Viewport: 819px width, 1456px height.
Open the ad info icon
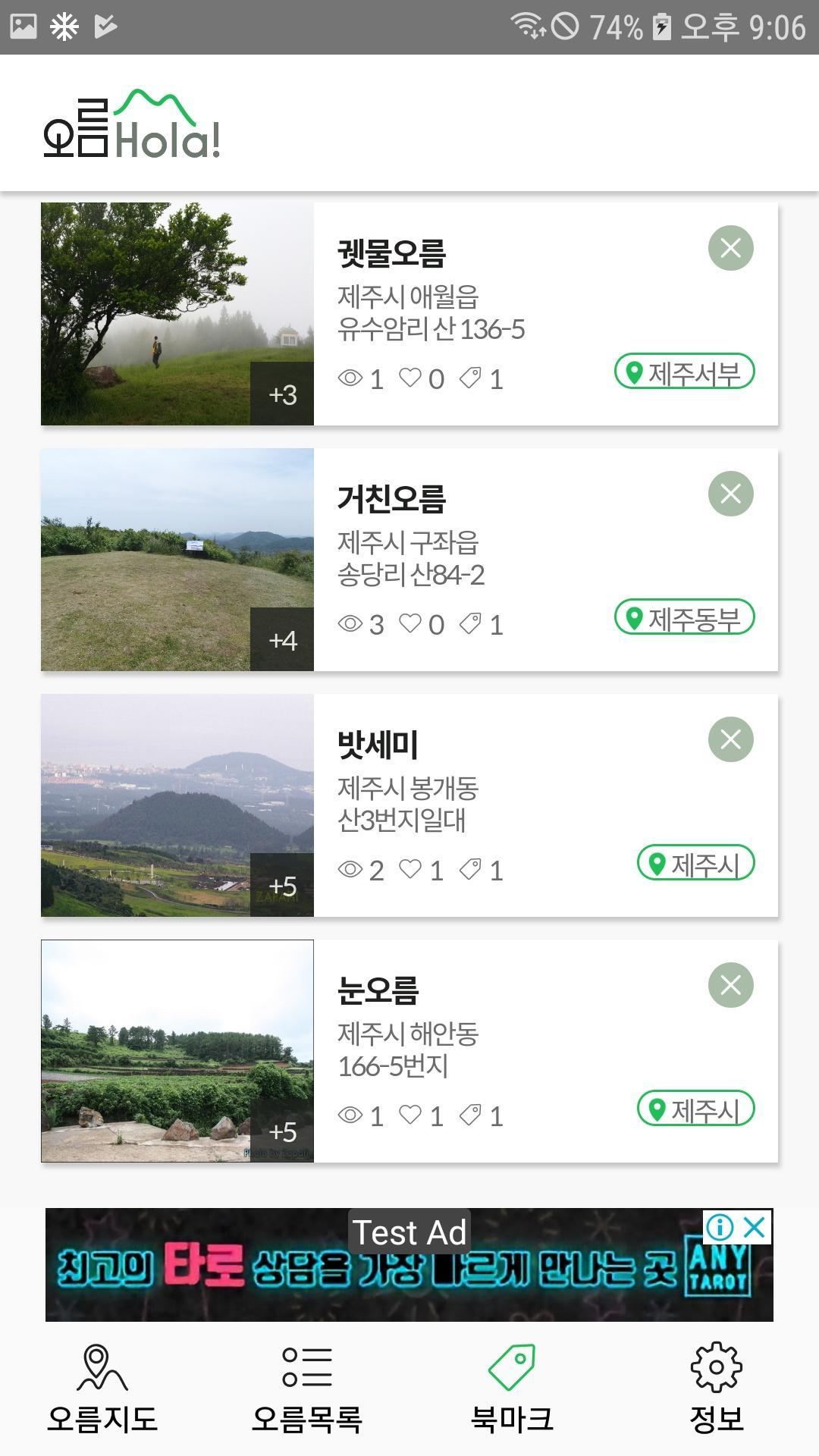pyautogui.click(x=720, y=1227)
